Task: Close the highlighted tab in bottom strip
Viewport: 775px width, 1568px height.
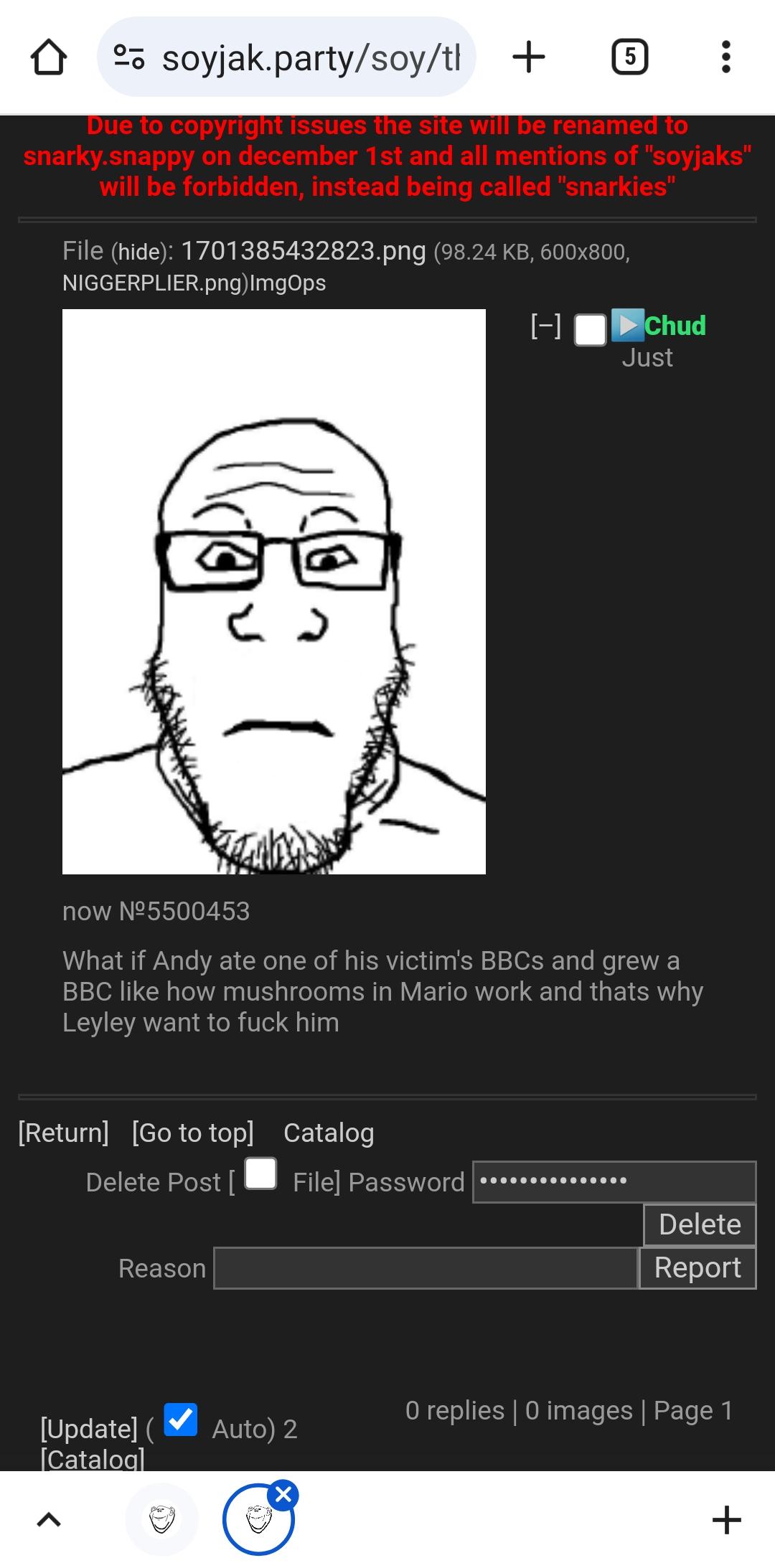Action: click(x=284, y=1494)
